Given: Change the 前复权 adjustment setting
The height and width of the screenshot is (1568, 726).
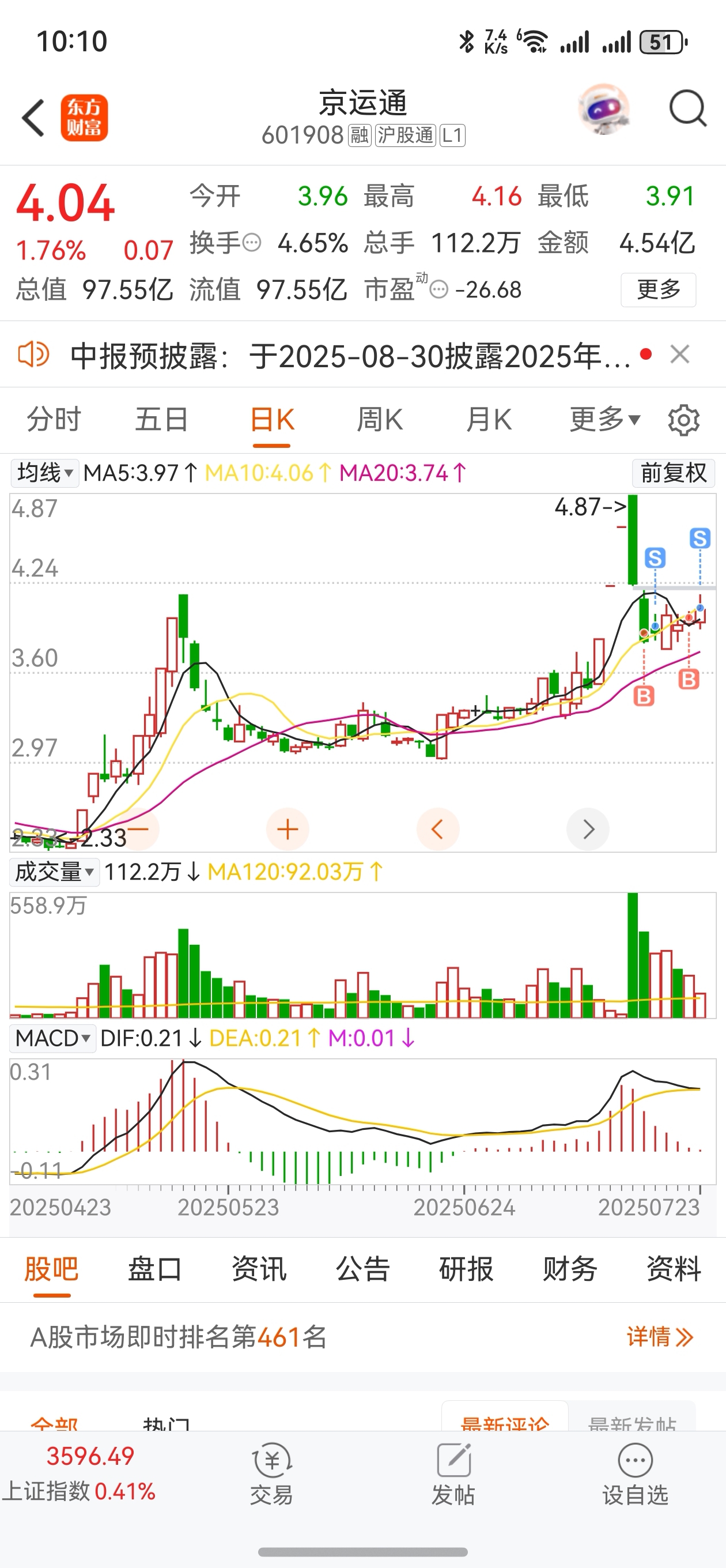Looking at the screenshot, I should (x=674, y=473).
